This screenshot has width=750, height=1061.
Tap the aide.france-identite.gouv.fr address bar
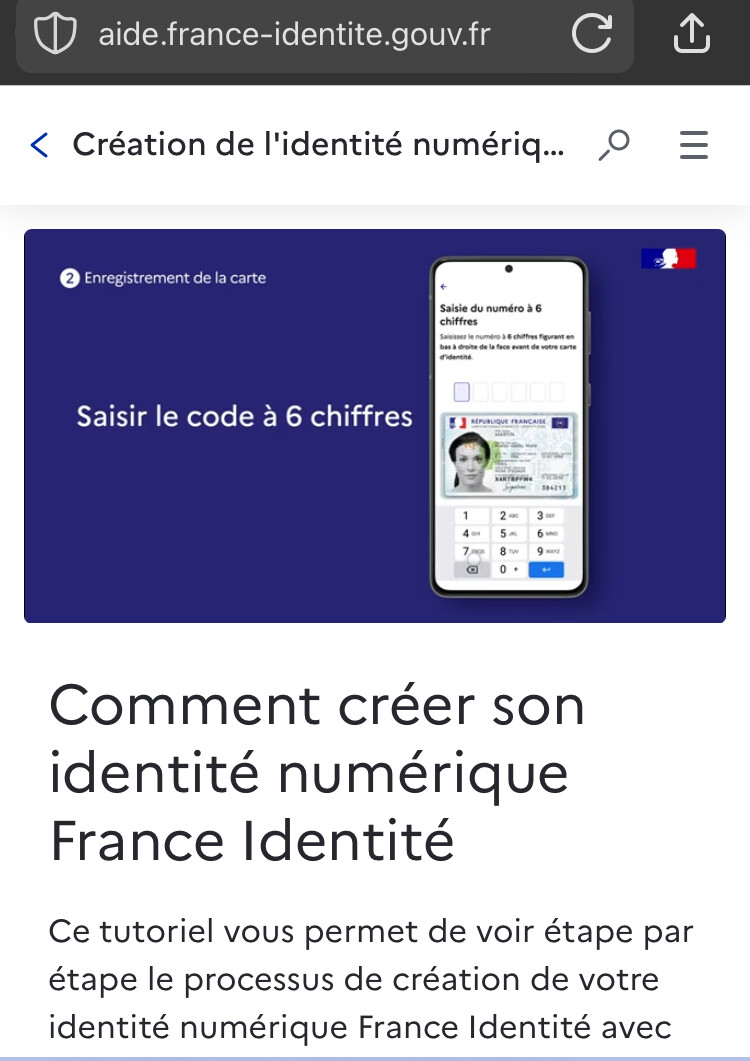(x=325, y=35)
